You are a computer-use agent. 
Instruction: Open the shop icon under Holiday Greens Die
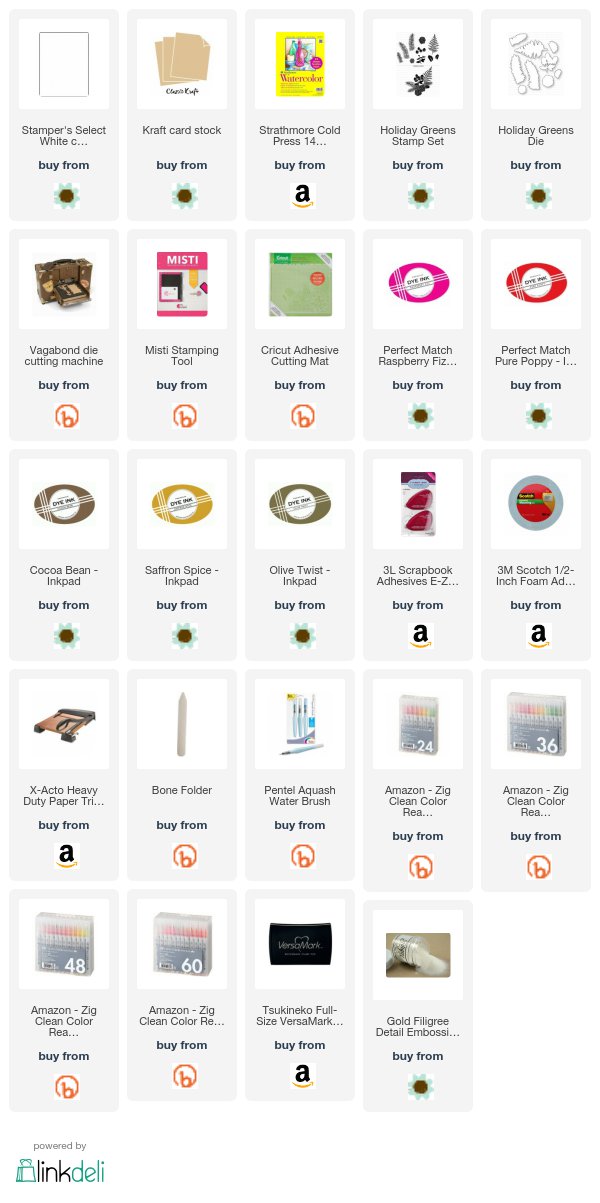tap(536, 195)
